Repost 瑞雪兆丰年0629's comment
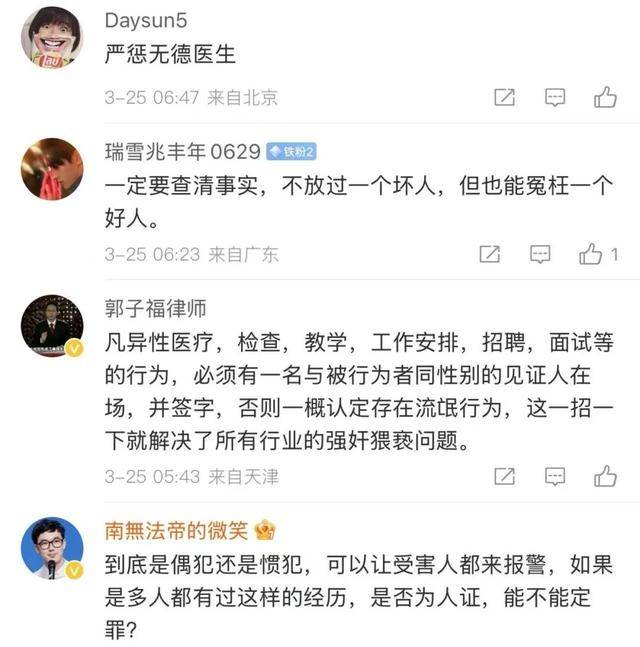Image resolution: width=640 pixels, height=647 pixels. click(489, 254)
